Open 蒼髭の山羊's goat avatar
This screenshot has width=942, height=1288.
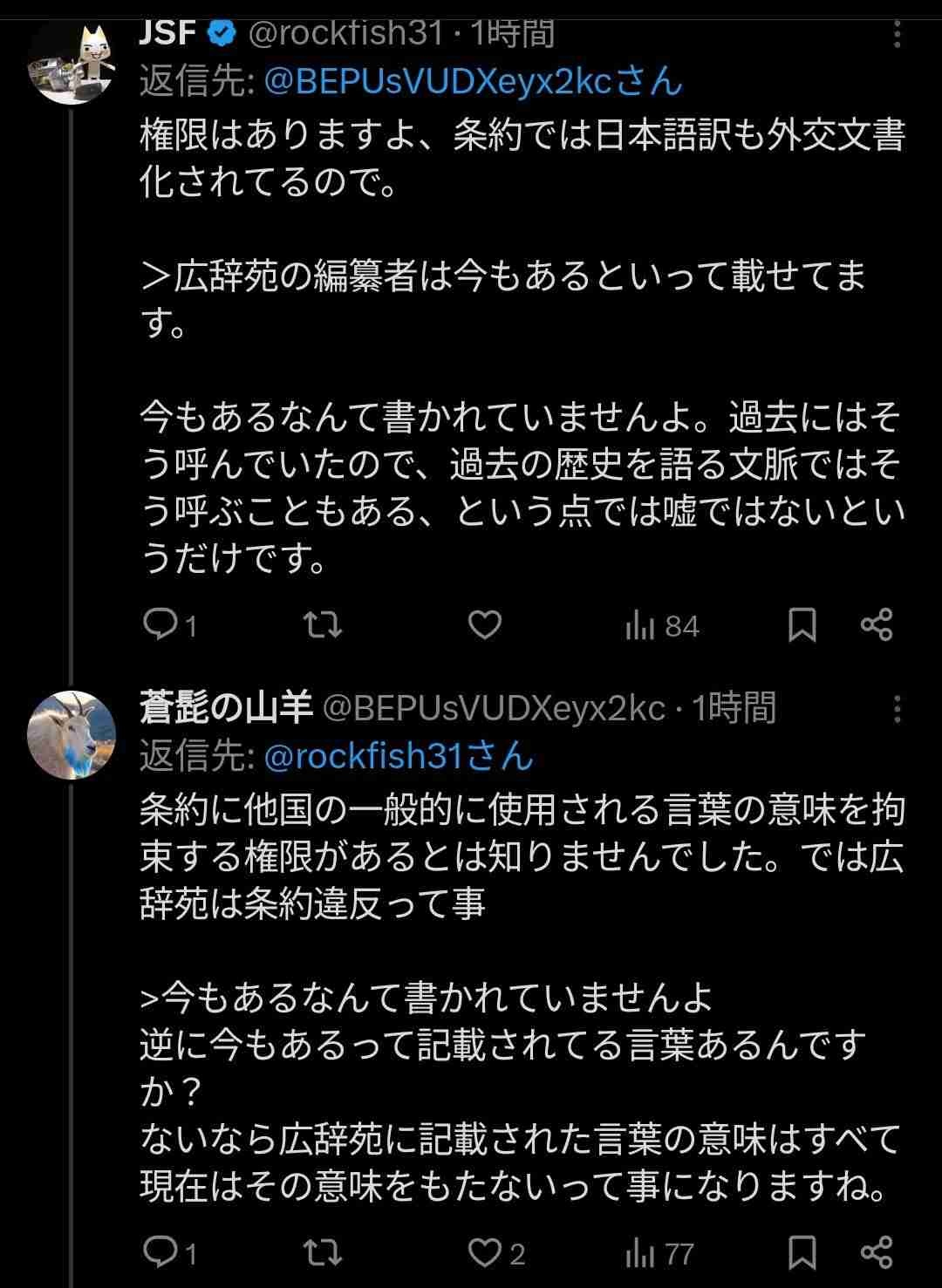click(71, 735)
